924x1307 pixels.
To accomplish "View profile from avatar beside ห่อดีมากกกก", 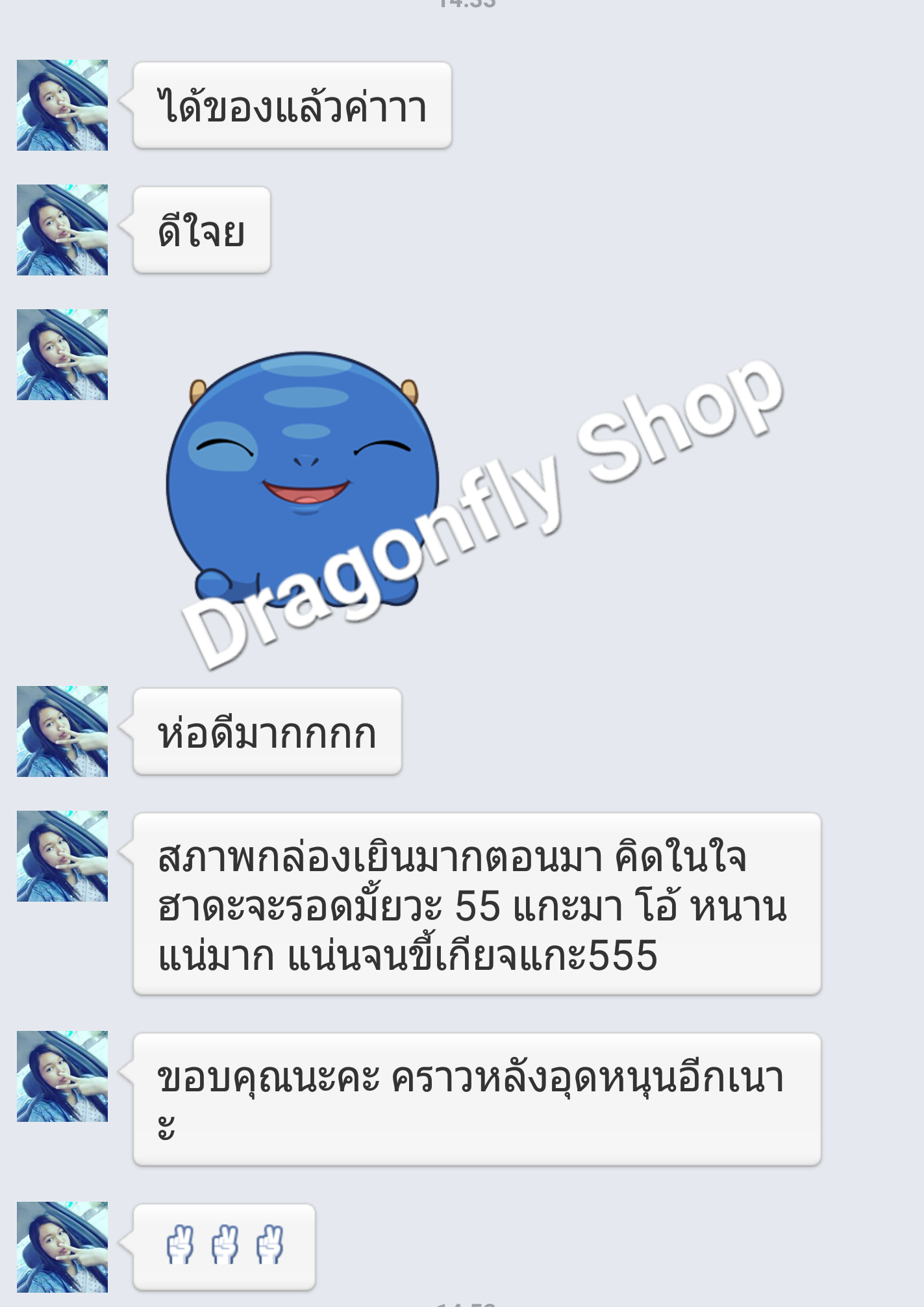I will point(62,731).
